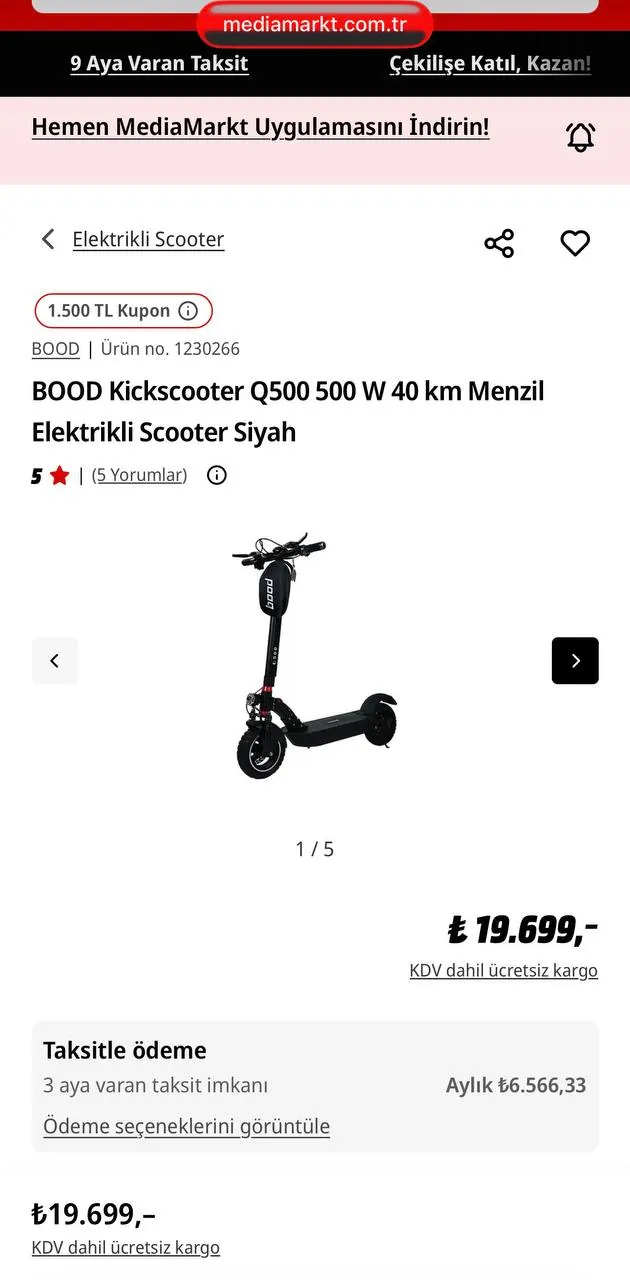Screen dimensions: 630x1280
Task: Show the next product image
Action: (x=575, y=661)
